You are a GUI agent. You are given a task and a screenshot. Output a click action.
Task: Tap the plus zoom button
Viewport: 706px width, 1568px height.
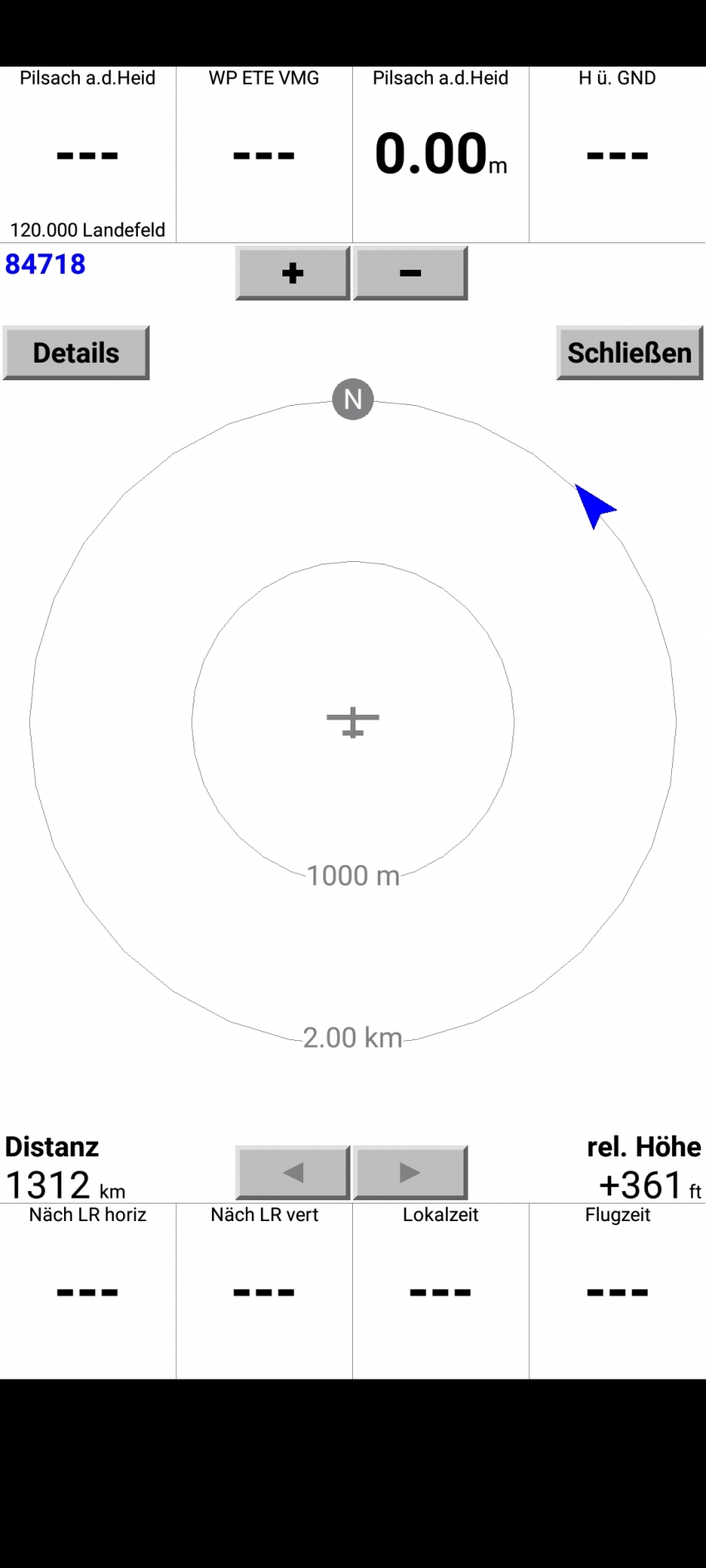(x=292, y=273)
